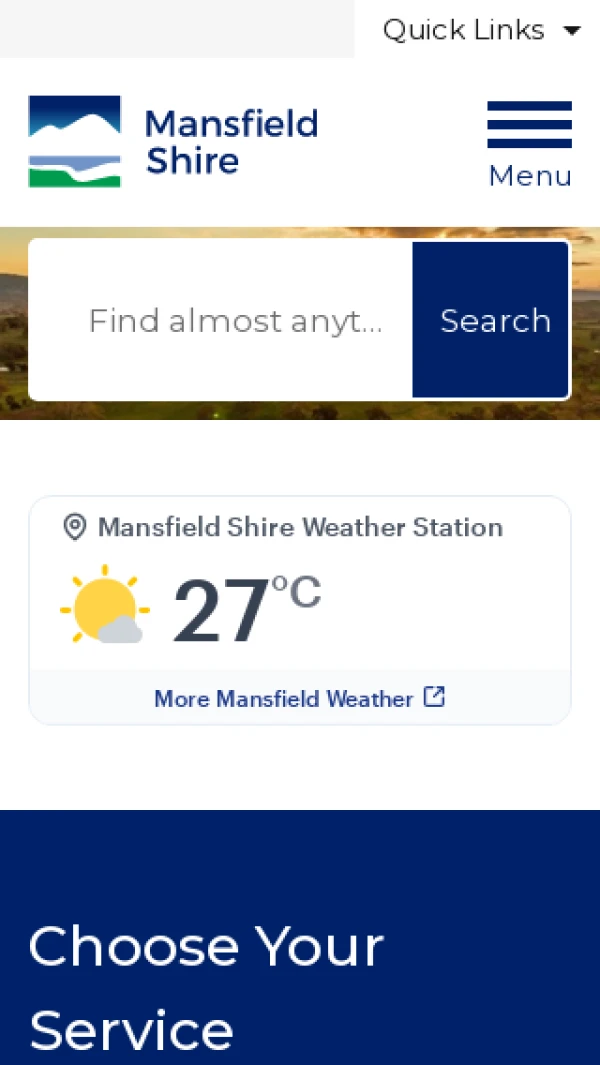Open the hamburger Menu

click(x=529, y=145)
